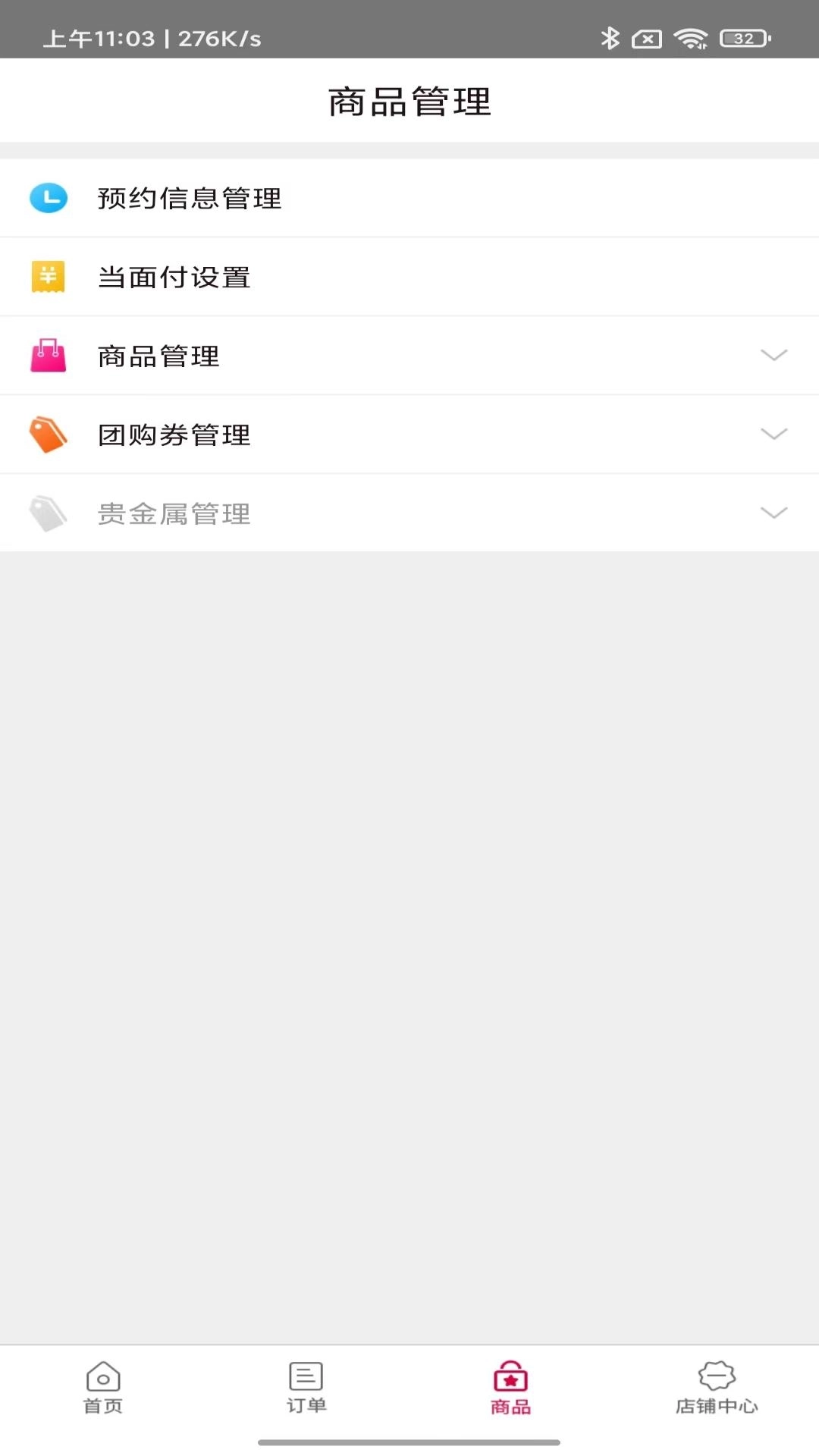Click the pink shopping bag 商品管理 icon

48,355
